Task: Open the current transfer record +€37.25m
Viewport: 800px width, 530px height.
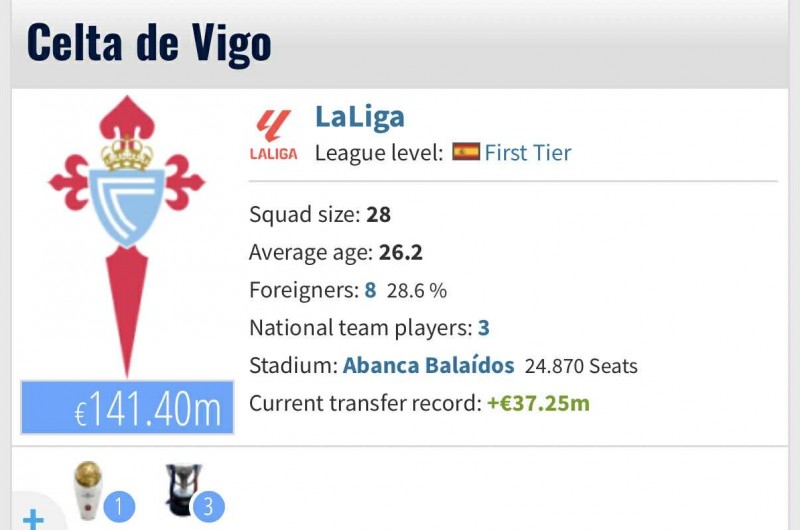Action: (x=538, y=403)
